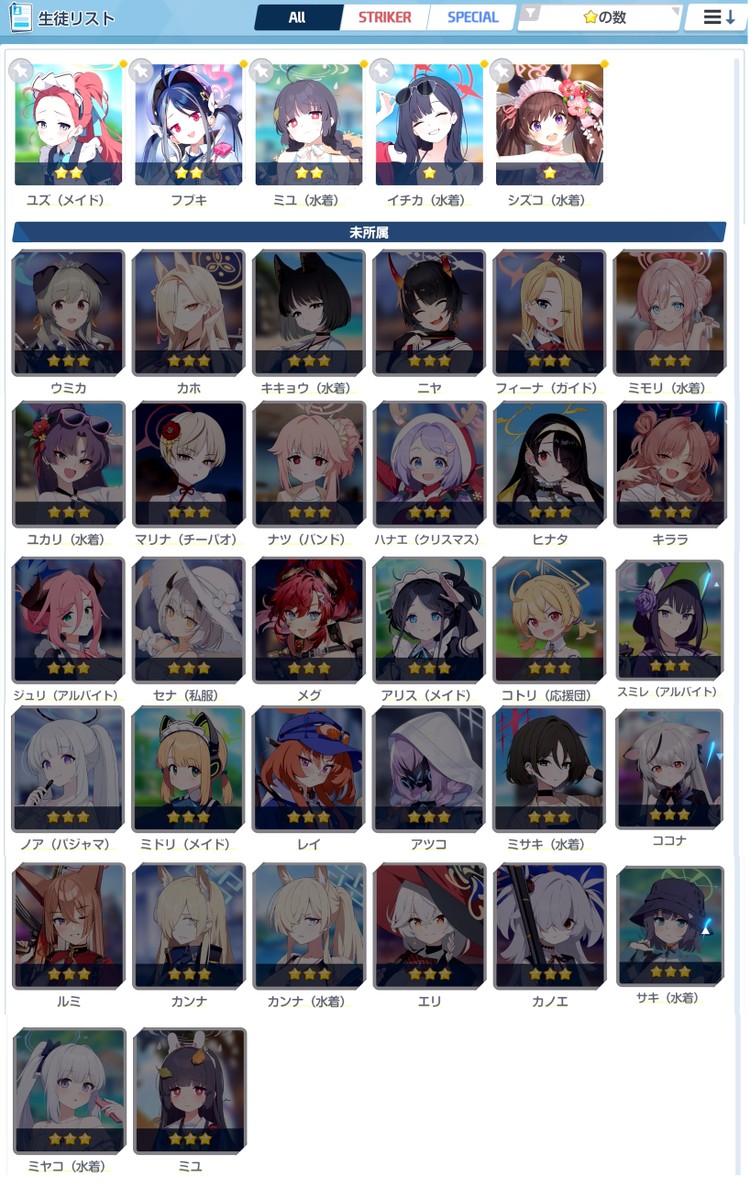Open student card ユズ(メイド)

point(68,125)
